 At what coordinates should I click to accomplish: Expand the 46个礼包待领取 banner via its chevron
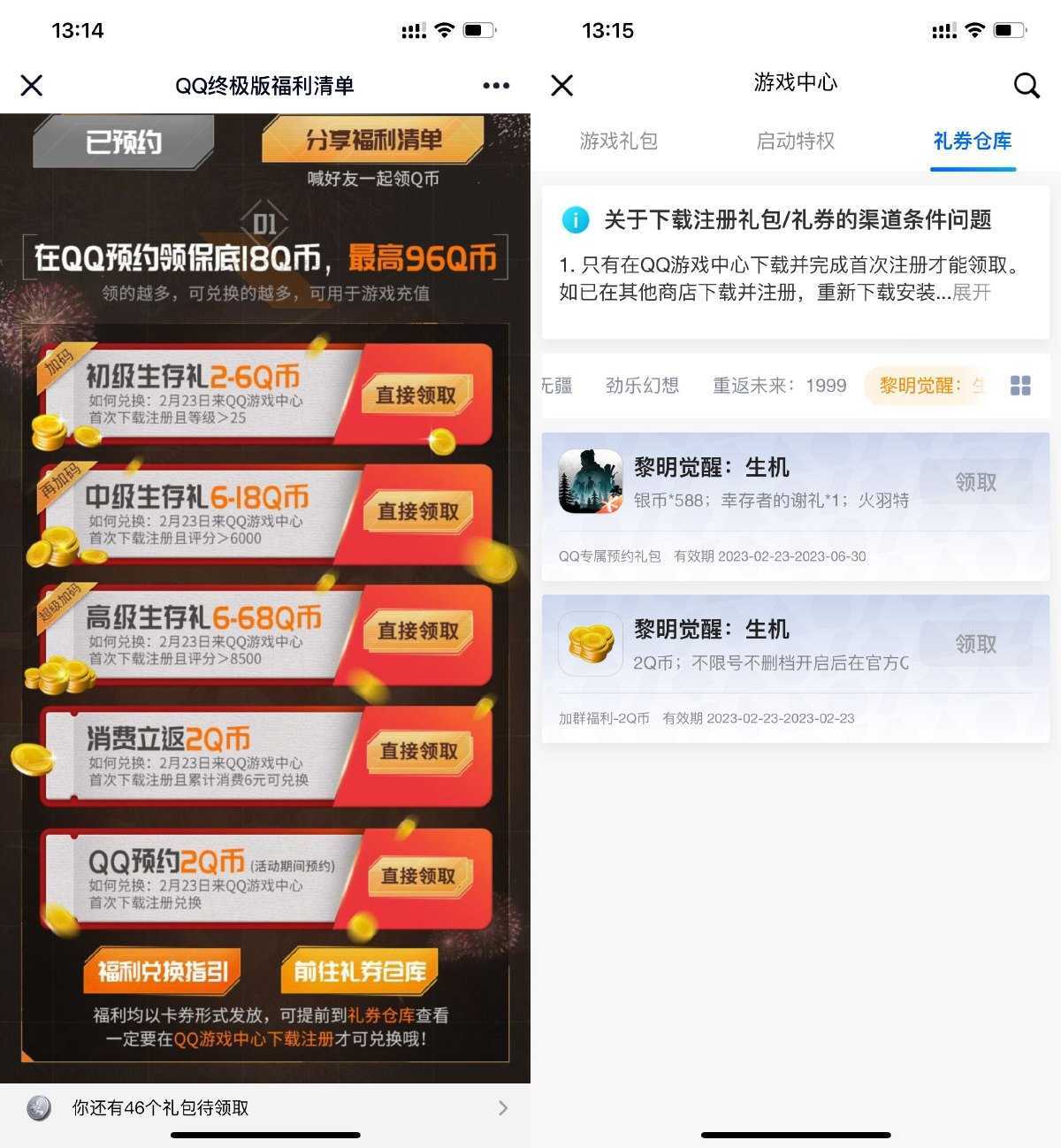502,1107
